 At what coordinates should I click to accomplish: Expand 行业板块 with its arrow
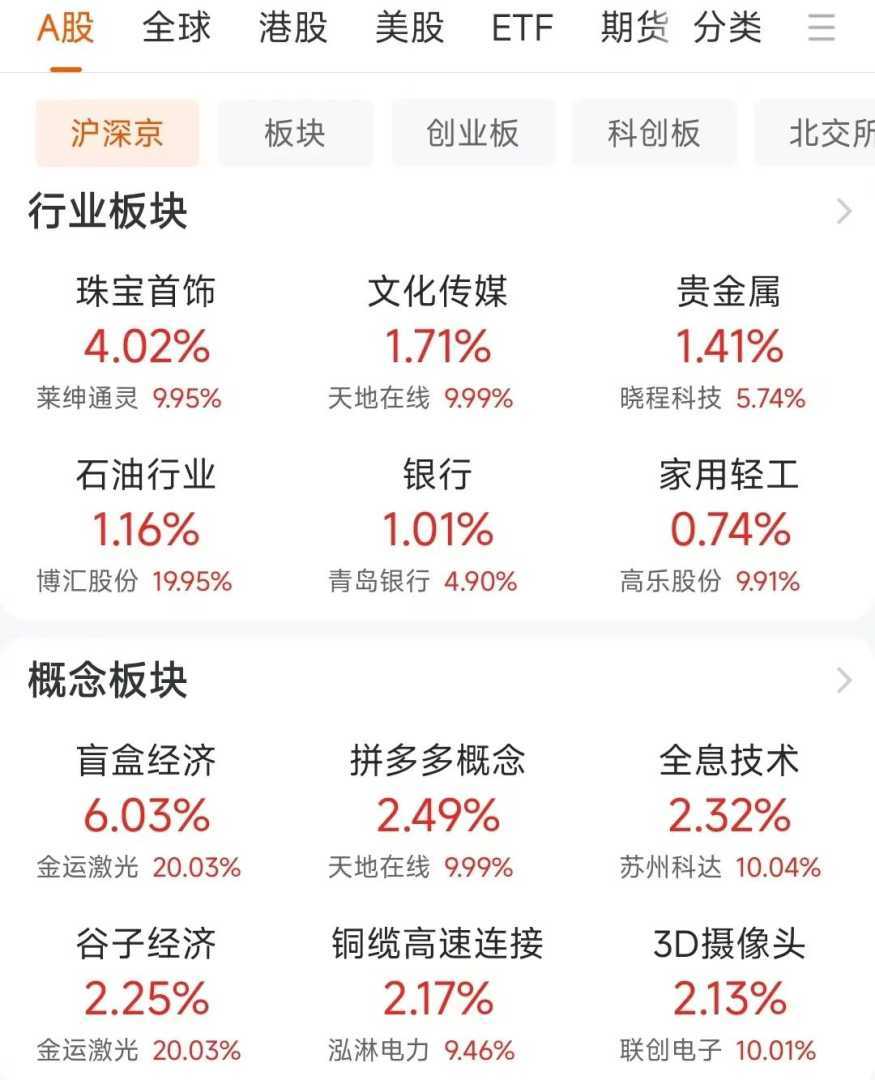[844, 212]
